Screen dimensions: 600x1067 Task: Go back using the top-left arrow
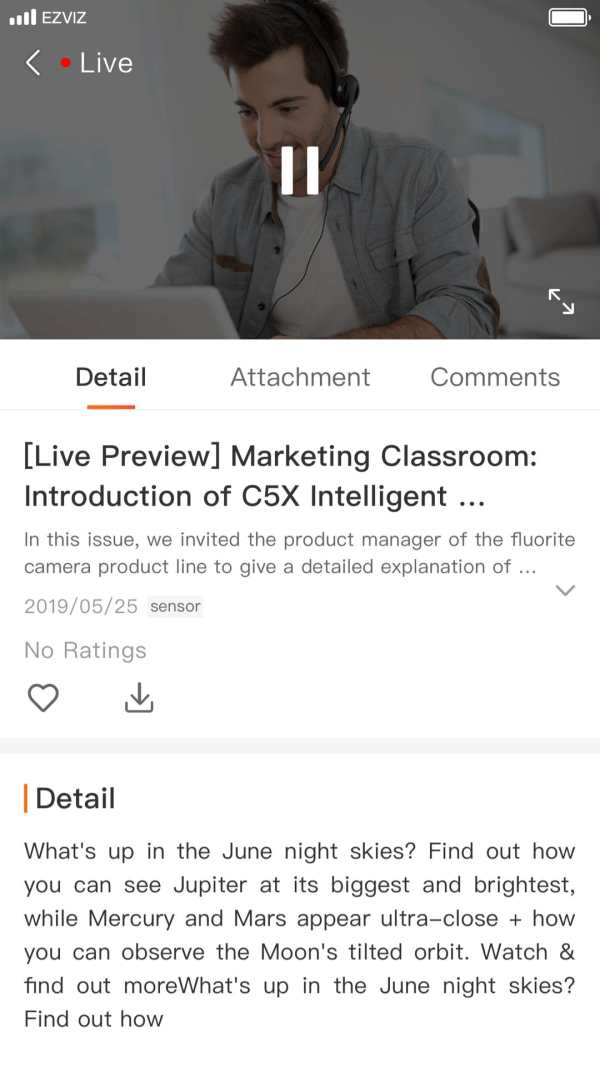tap(33, 63)
